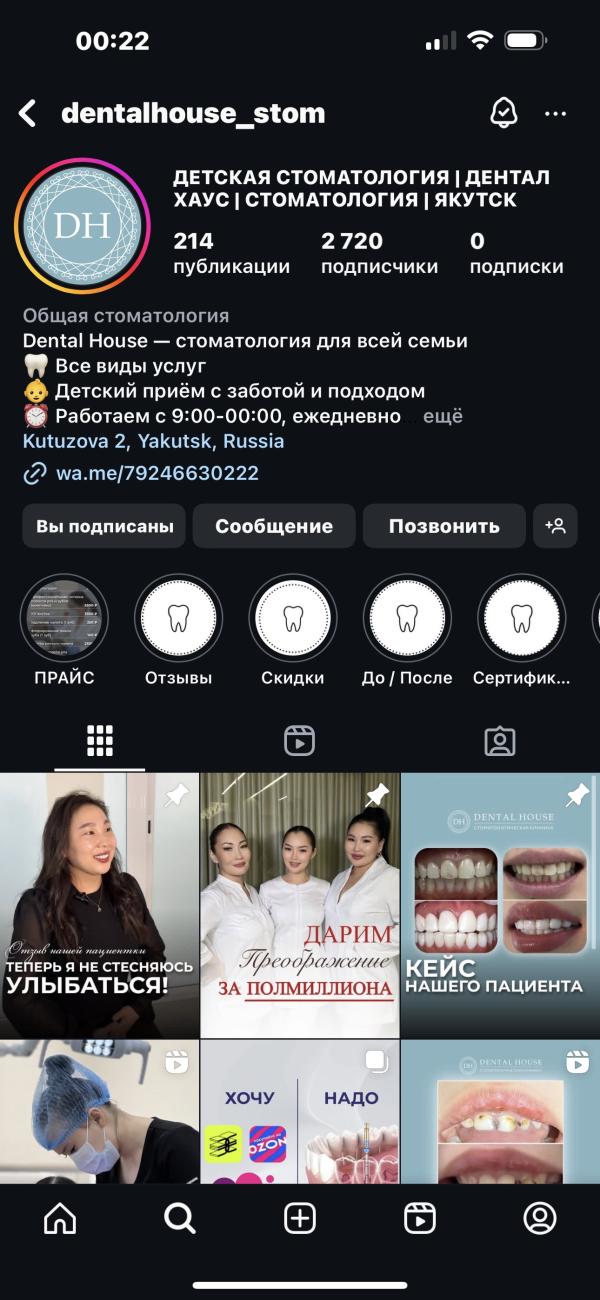
Task: Open the pinned post КЕЙС НАШЕГО ПАЦИЕНТА
Action: 500,905
